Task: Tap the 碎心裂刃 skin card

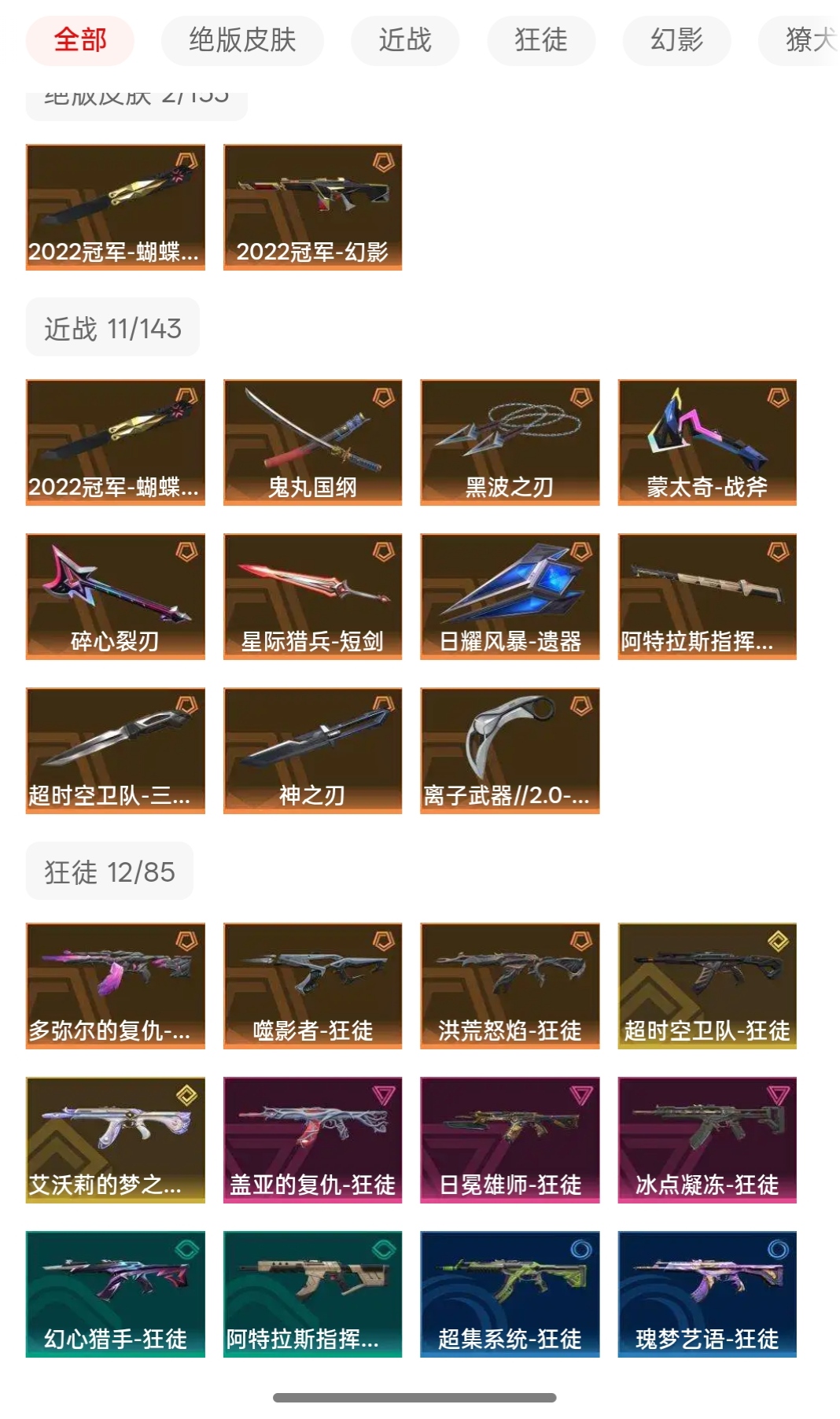Action: click(116, 596)
